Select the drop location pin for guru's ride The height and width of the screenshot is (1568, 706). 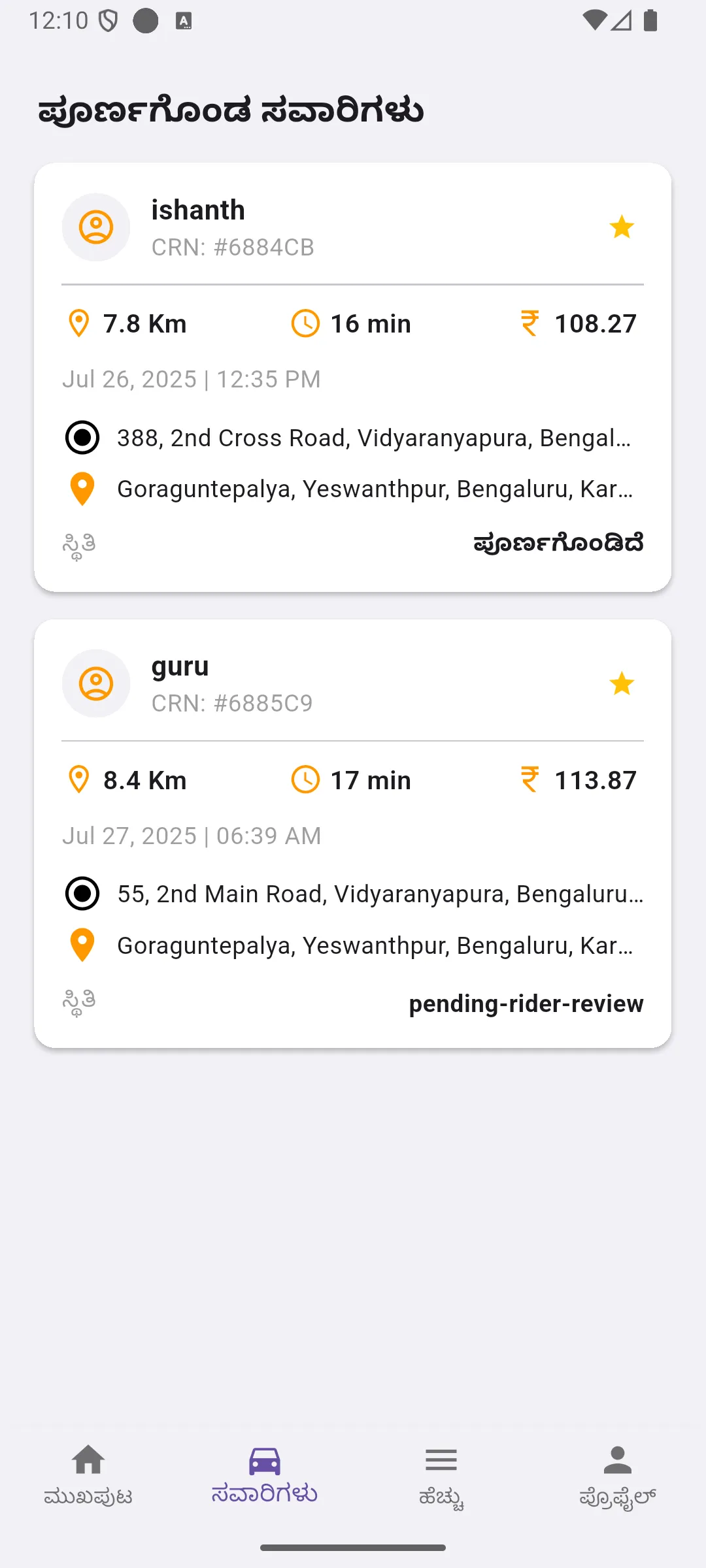click(82, 945)
